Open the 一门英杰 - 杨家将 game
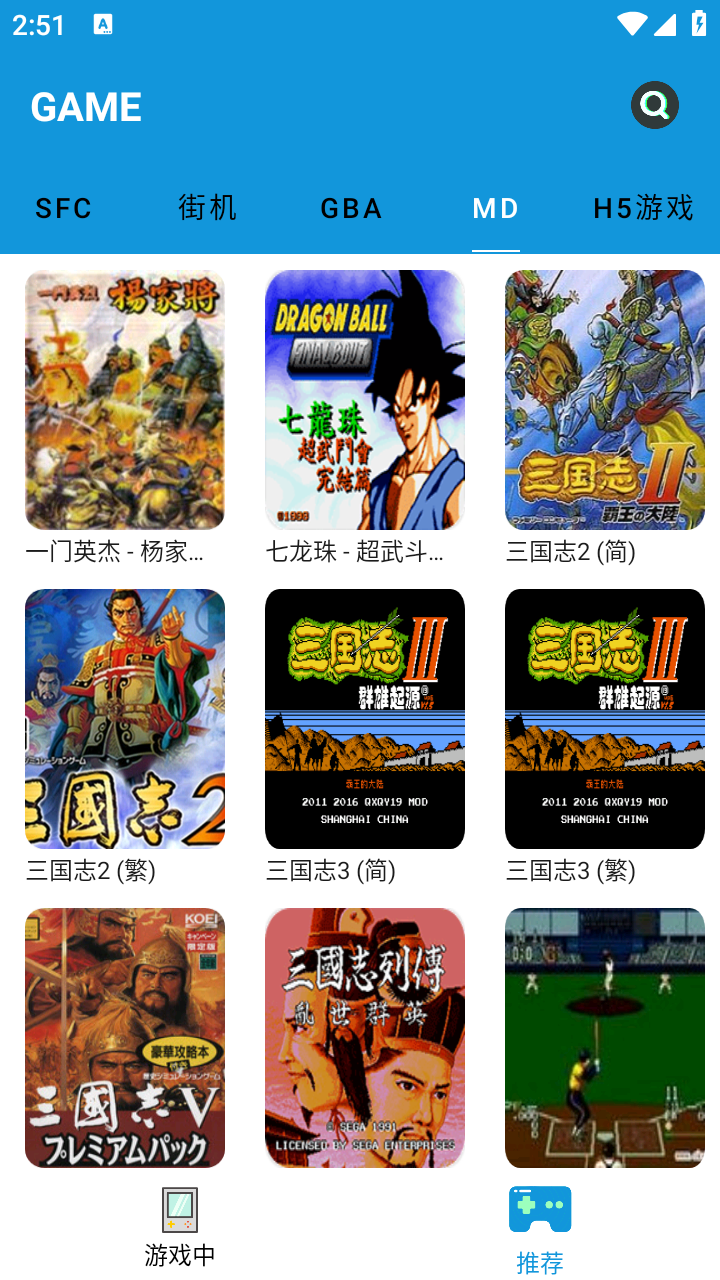 pos(124,399)
